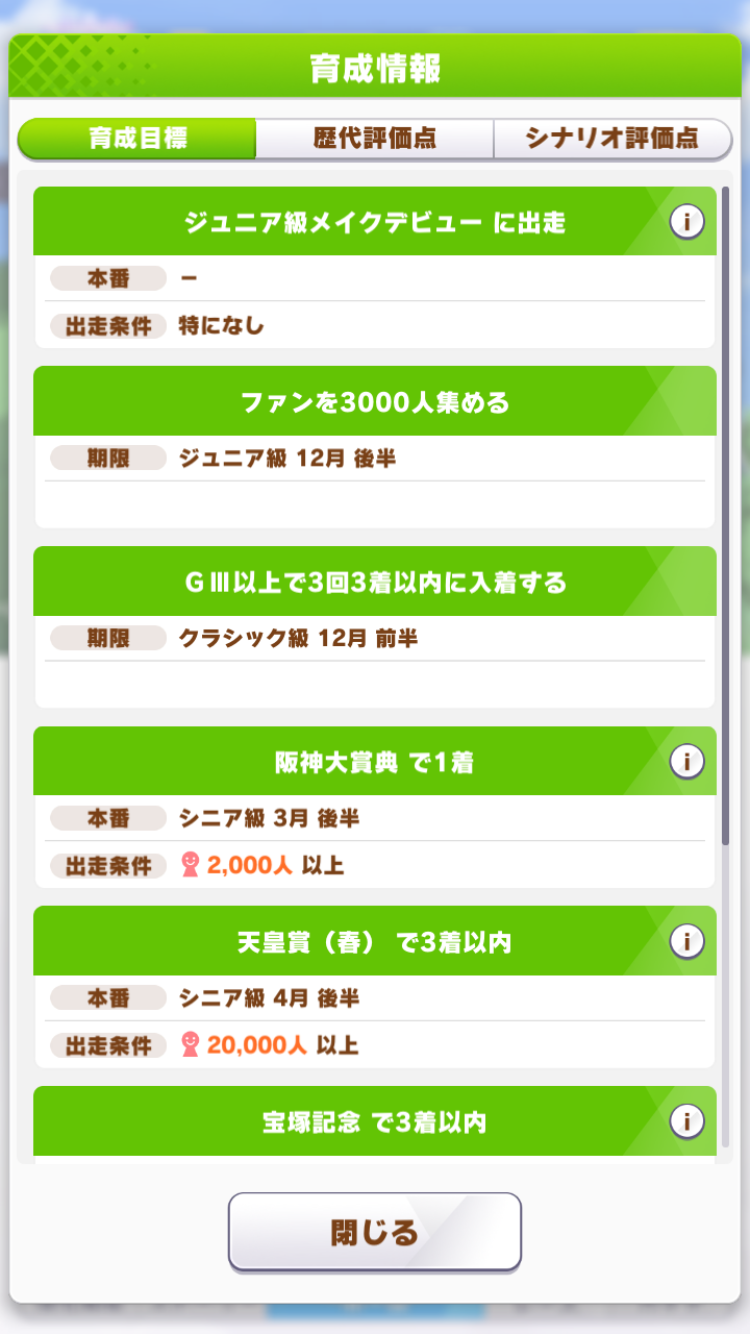Open info icon for ジュニア級メイクデビュー goal
The height and width of the screenshot is (1334, 750).
pos(687,222)
